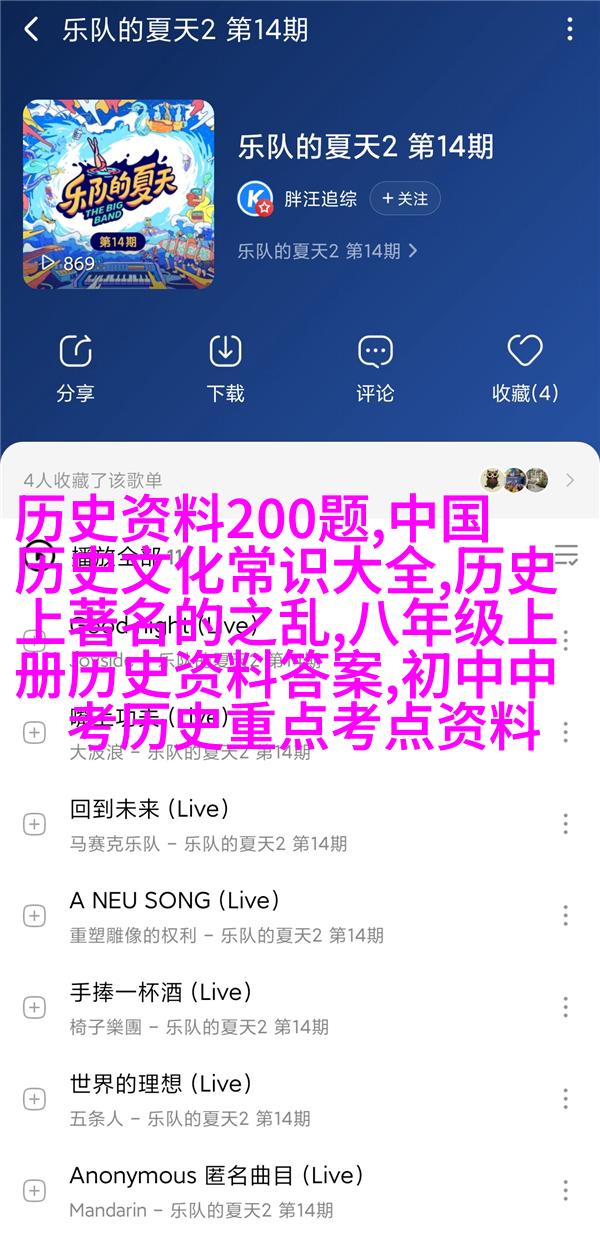
Task: Download the playlist
Action: [x=225, y=367]
